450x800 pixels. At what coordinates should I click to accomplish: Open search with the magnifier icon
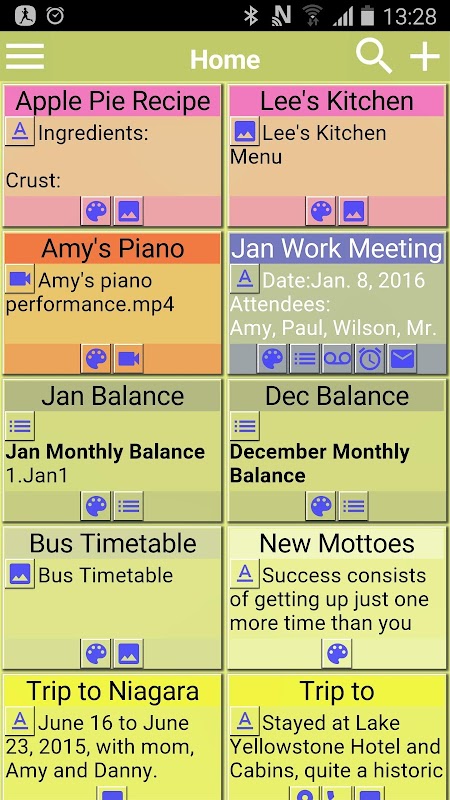click(x=374, y=56)
